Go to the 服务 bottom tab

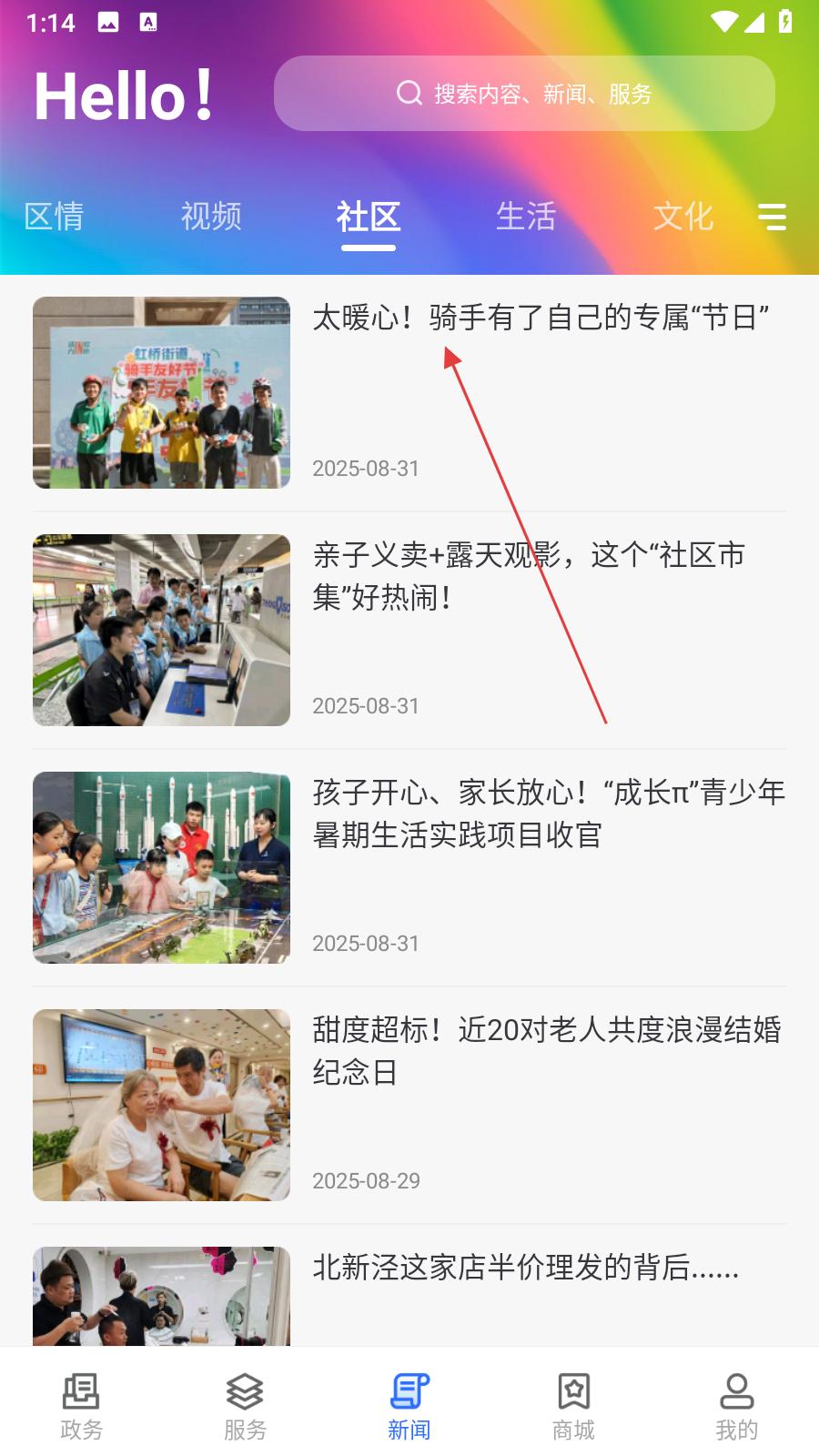point(246,1406)
